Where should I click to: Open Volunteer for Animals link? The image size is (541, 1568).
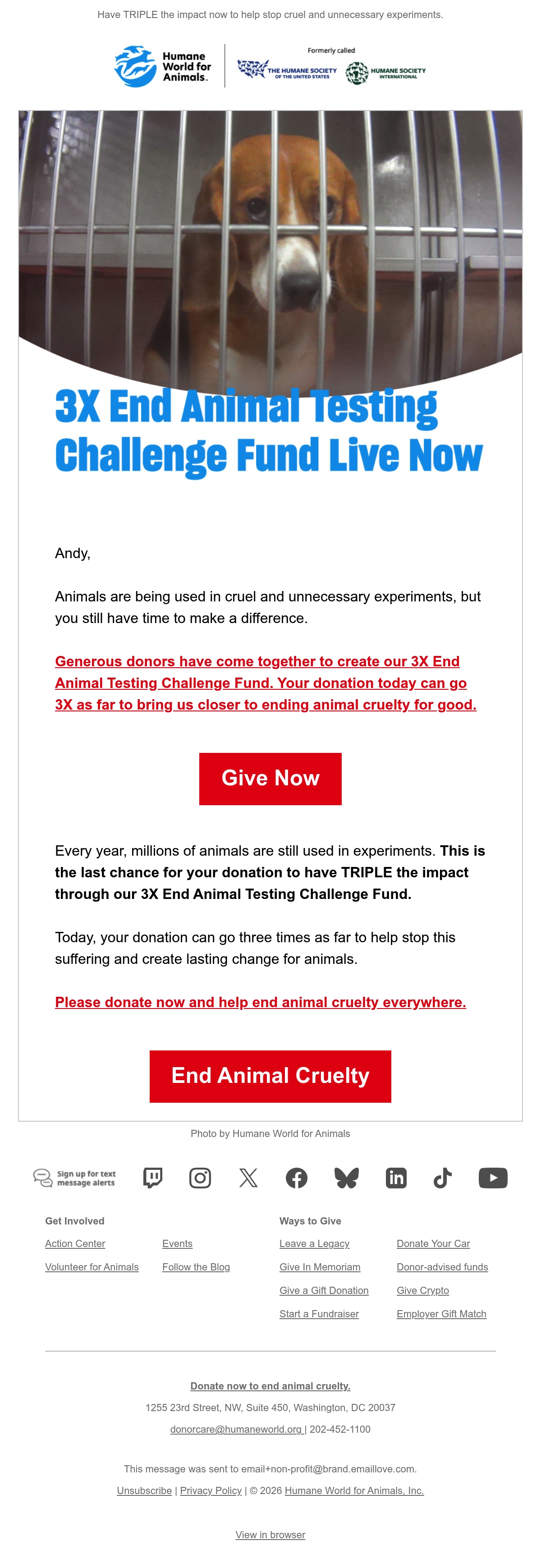[x=92, y=1267]
